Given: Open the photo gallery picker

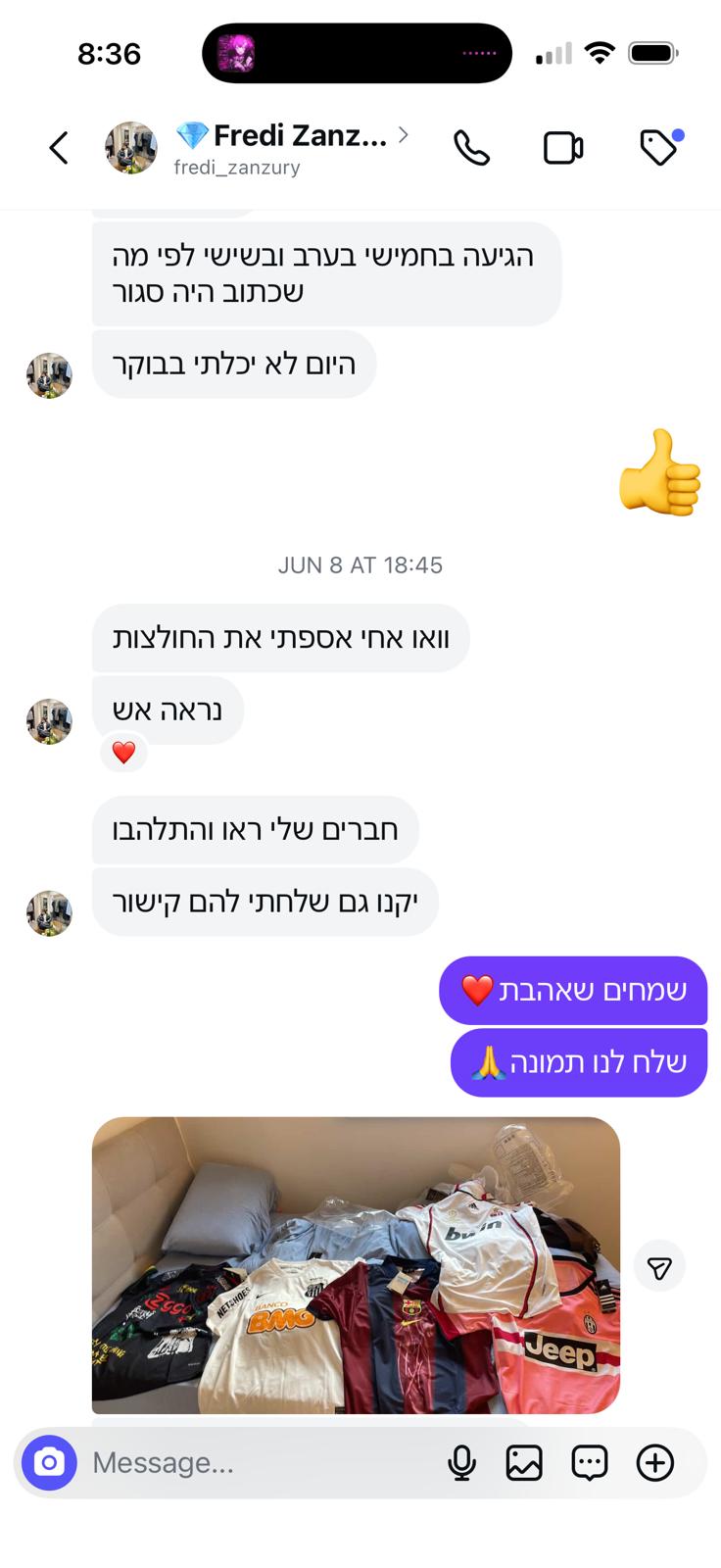Looking at the screenshot, I should click(x=524, y=1462).
